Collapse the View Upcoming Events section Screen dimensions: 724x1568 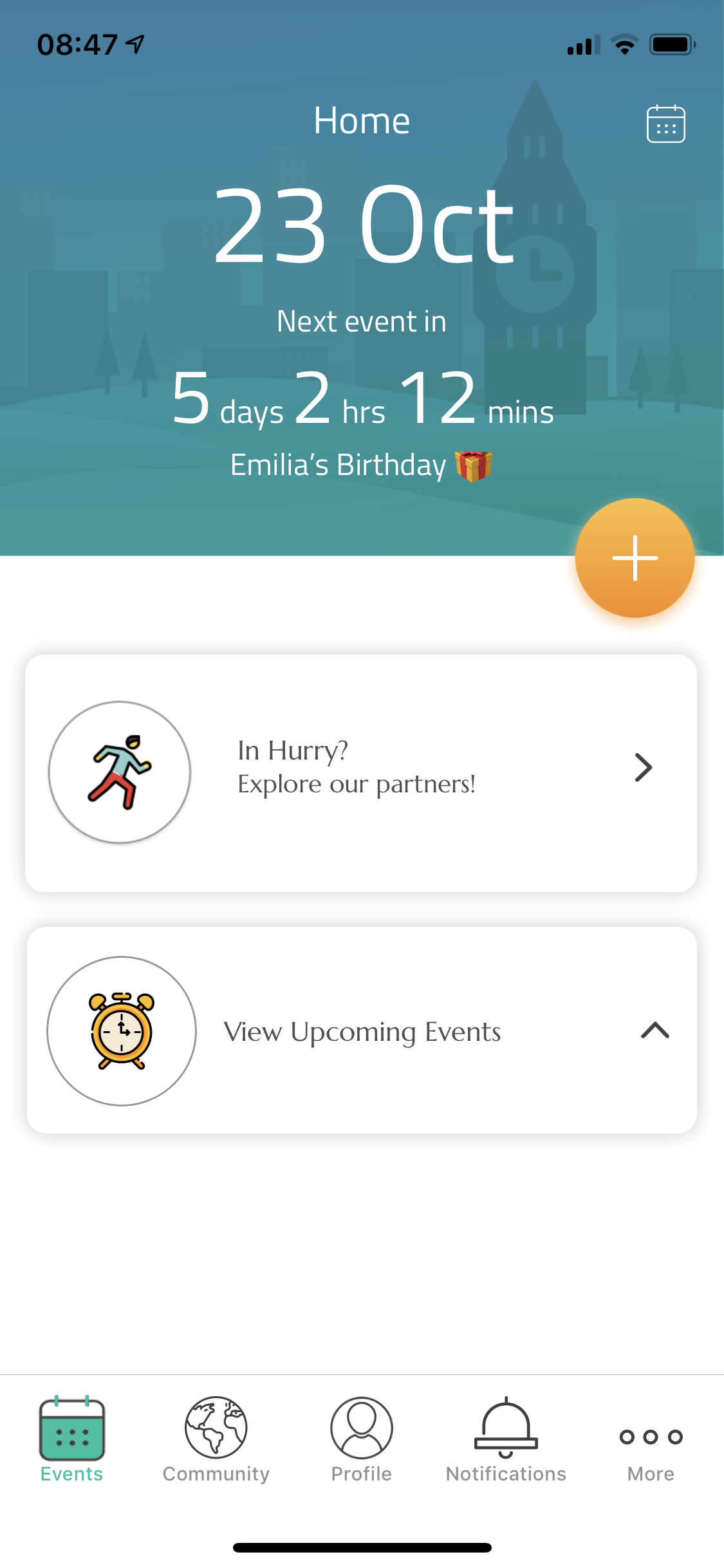pos(654,1031)
